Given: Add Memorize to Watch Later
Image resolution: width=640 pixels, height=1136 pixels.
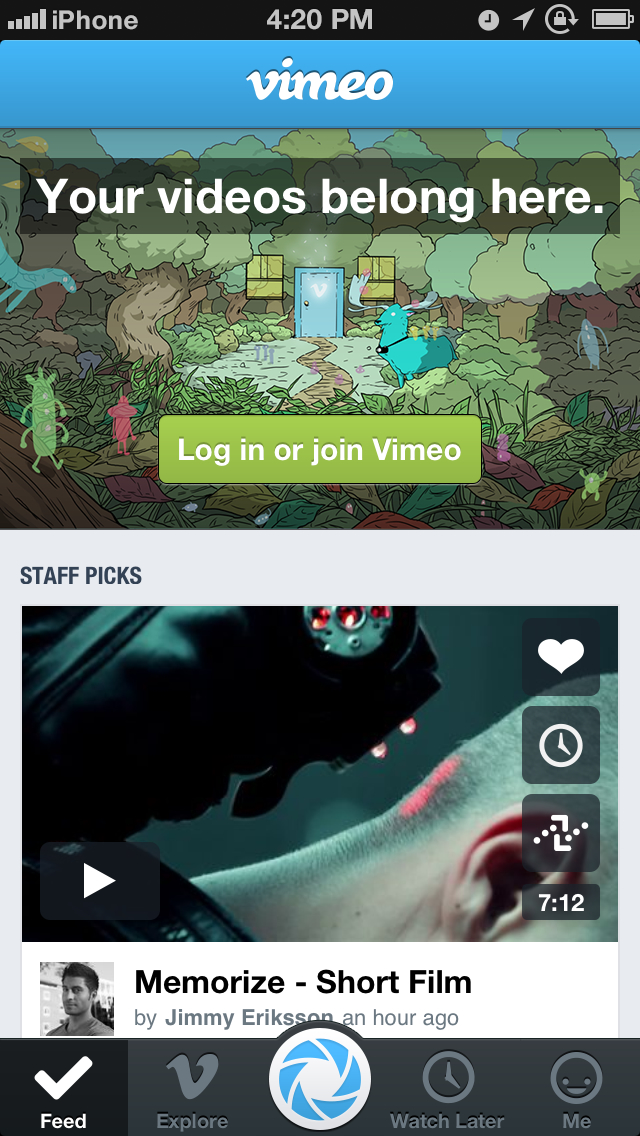Looking at the screenshot, I should tap(560, 745).
